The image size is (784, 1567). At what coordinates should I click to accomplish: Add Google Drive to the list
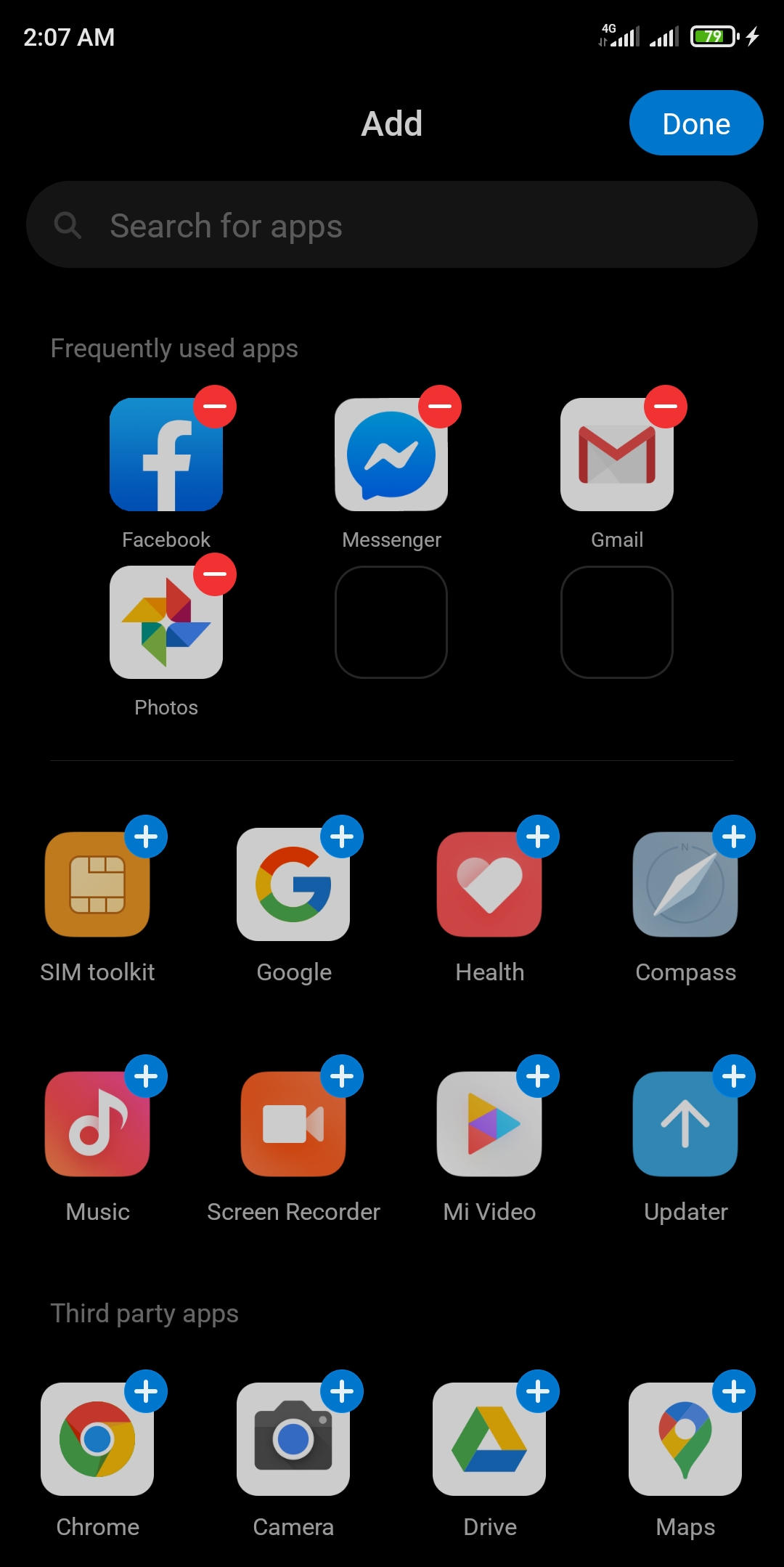click(x=538, y=1391)
